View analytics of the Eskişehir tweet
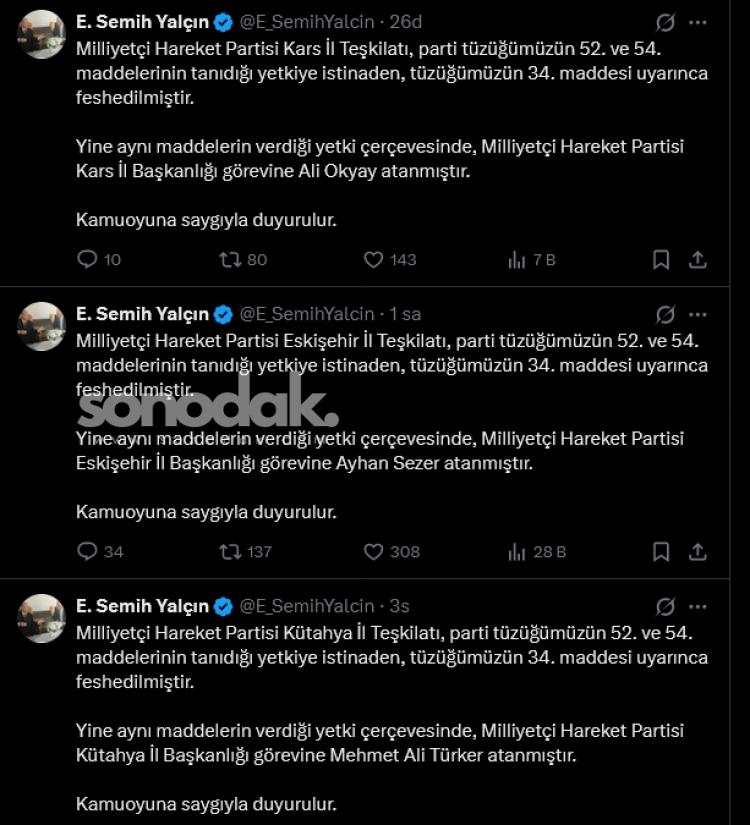Screen dimensions: 750x825 [517, 552]
